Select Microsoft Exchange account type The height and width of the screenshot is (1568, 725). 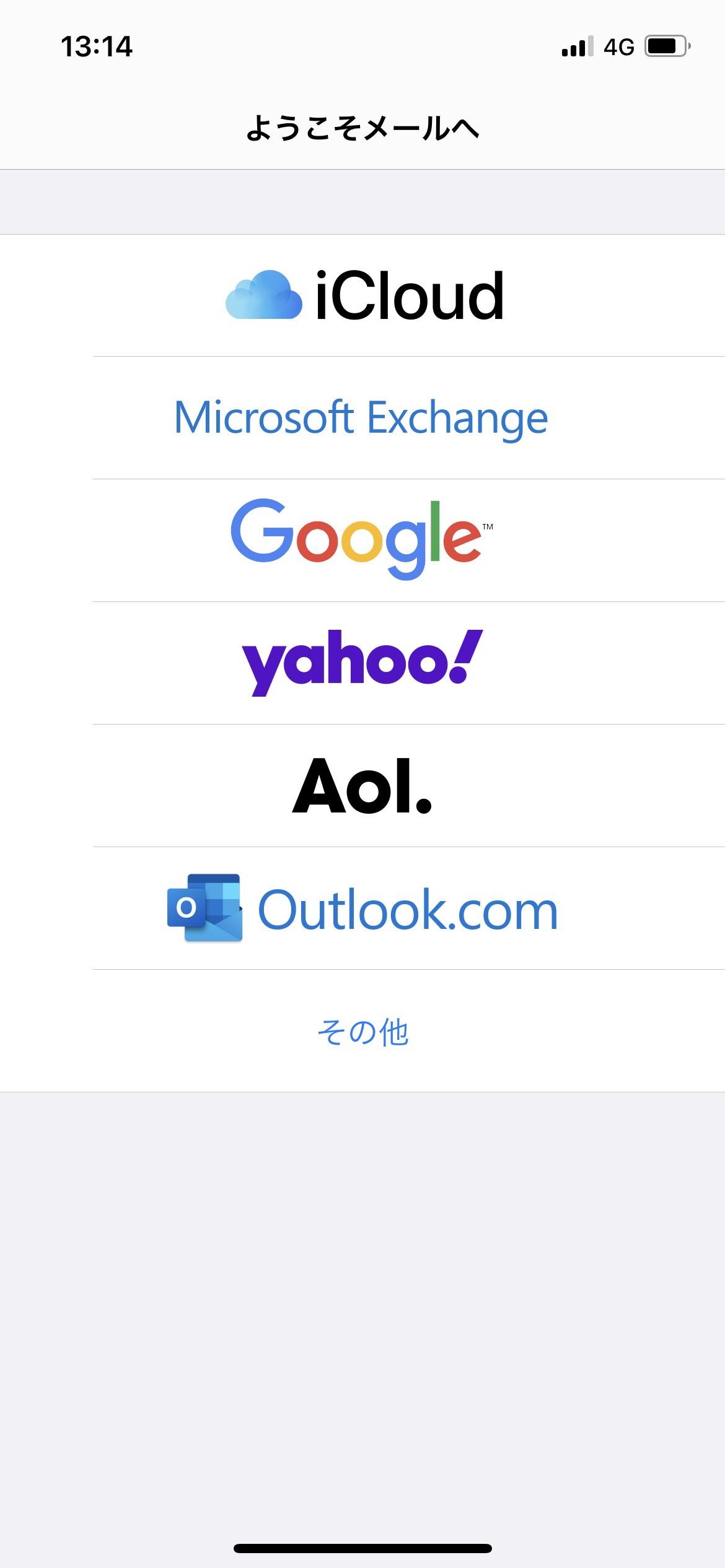pos(362,418)
